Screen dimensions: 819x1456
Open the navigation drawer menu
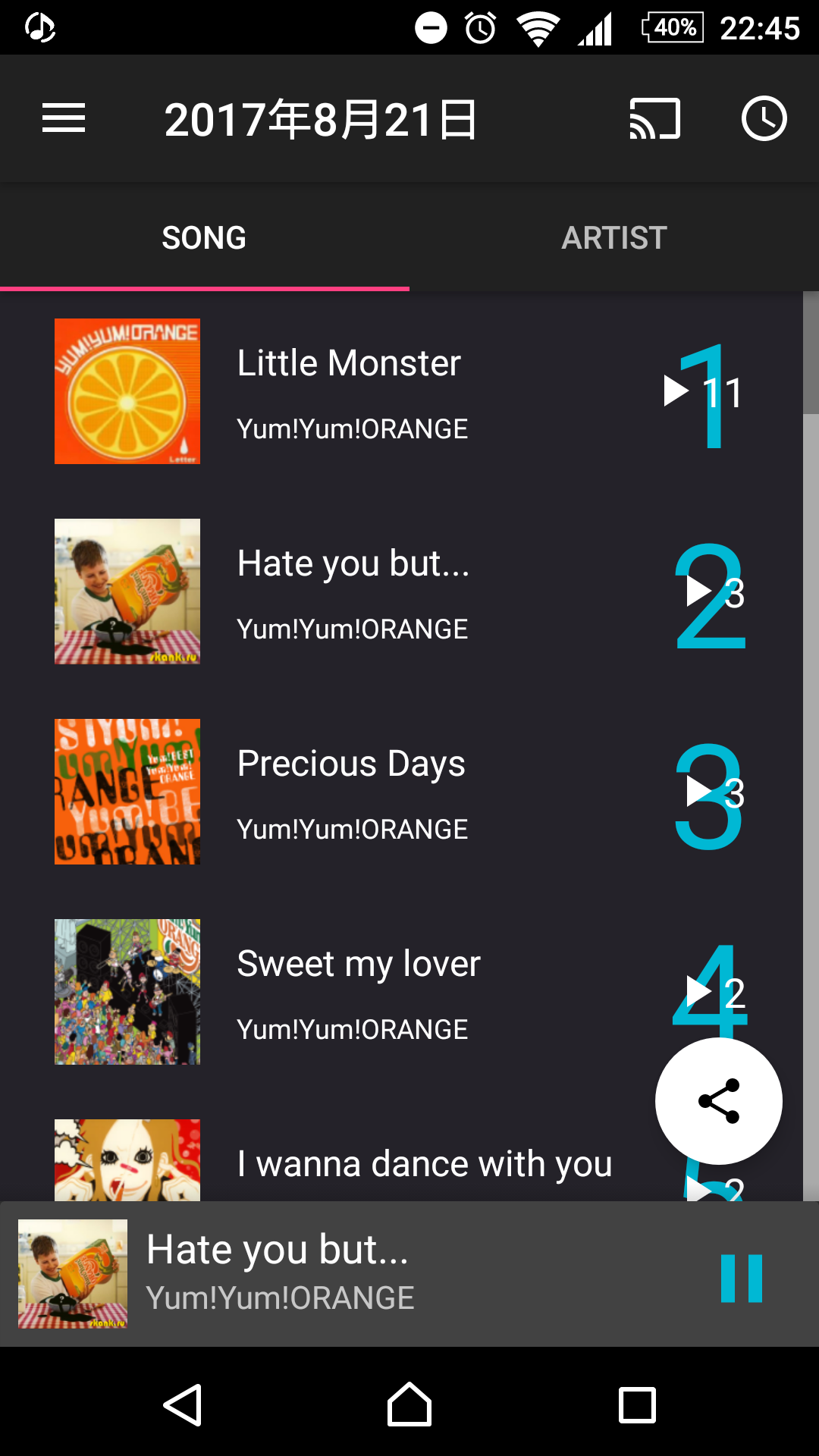64,118
